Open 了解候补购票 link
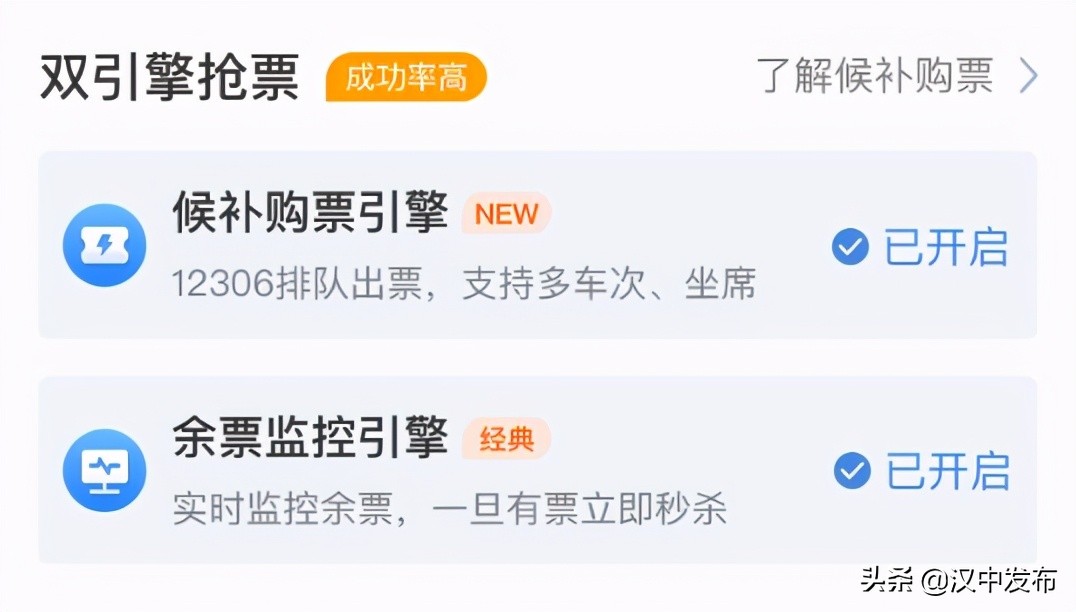 [x=897, y=75]
